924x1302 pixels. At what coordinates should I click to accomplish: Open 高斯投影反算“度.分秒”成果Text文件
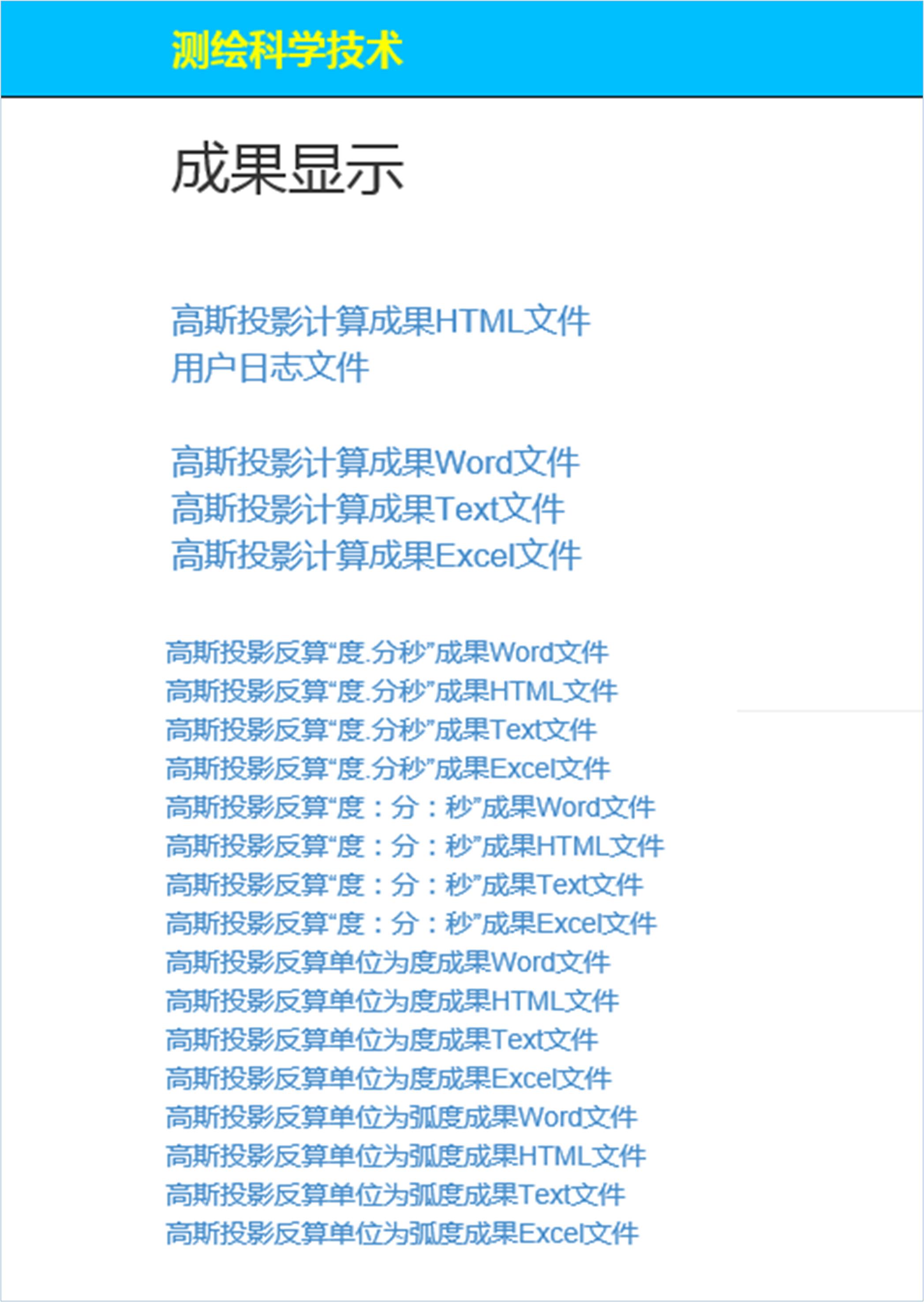(381, 730)
